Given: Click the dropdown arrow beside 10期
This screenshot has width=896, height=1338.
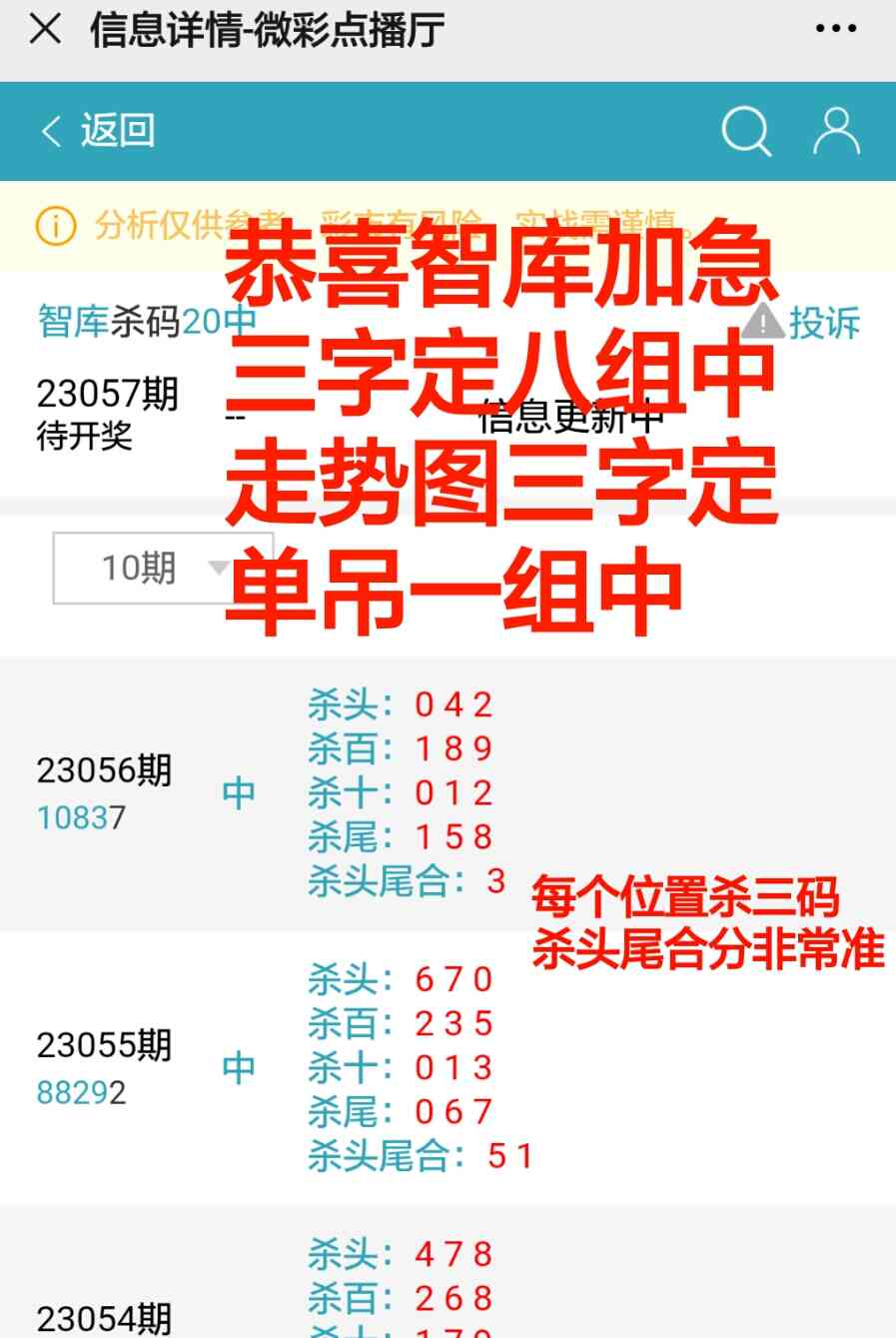Looking at the screenshot, I should click(x=216, y=570).
